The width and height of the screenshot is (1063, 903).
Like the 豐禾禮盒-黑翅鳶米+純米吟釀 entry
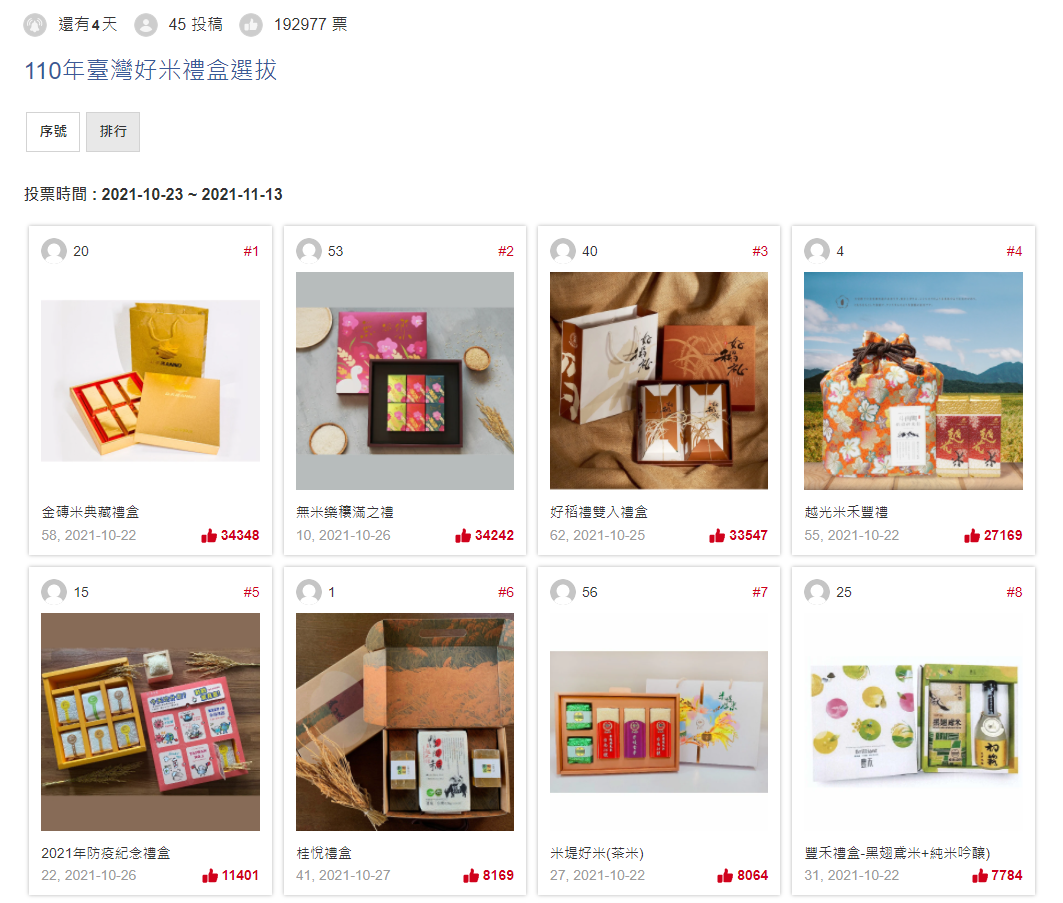[x=980, y=875]
